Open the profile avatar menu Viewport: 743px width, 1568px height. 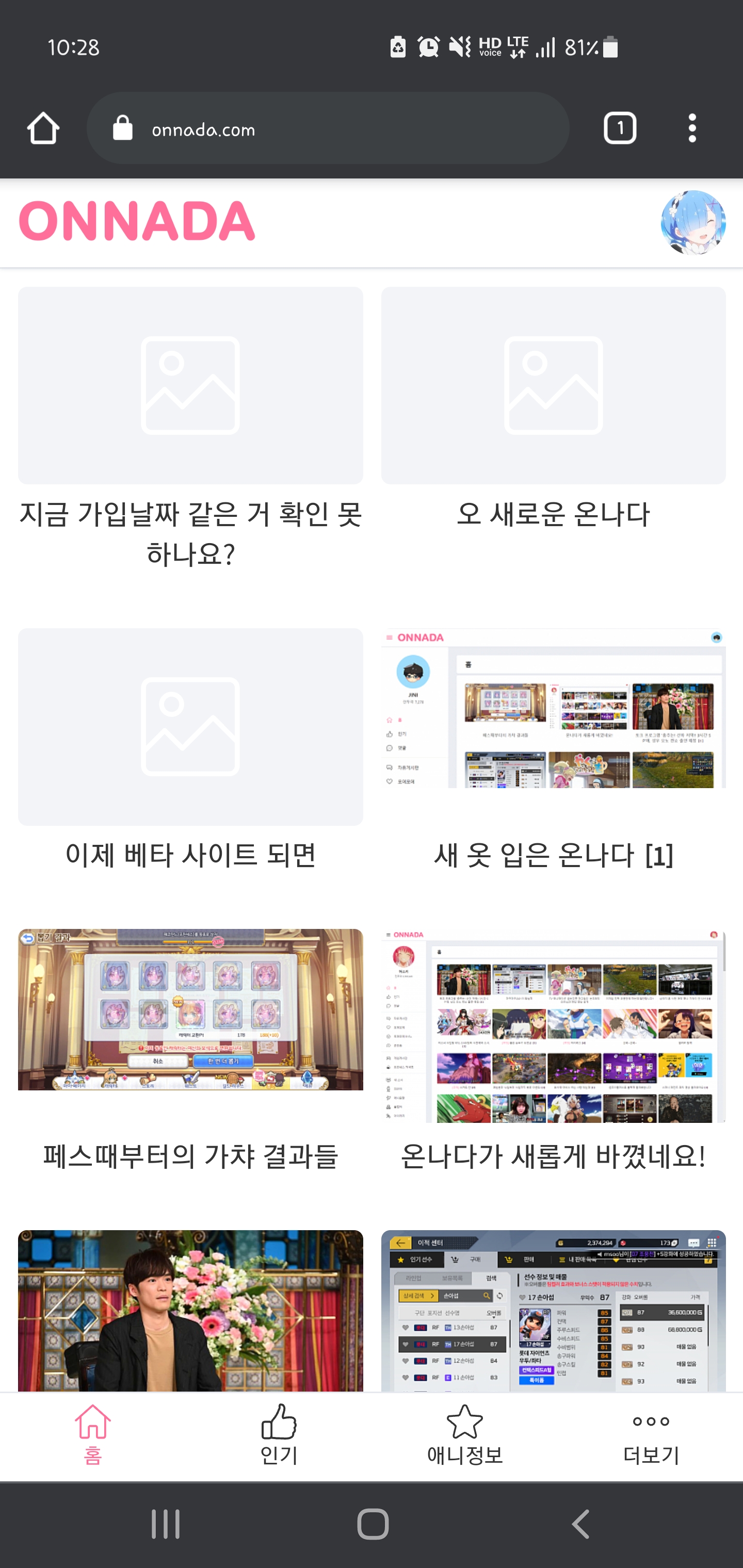(692, 222)
